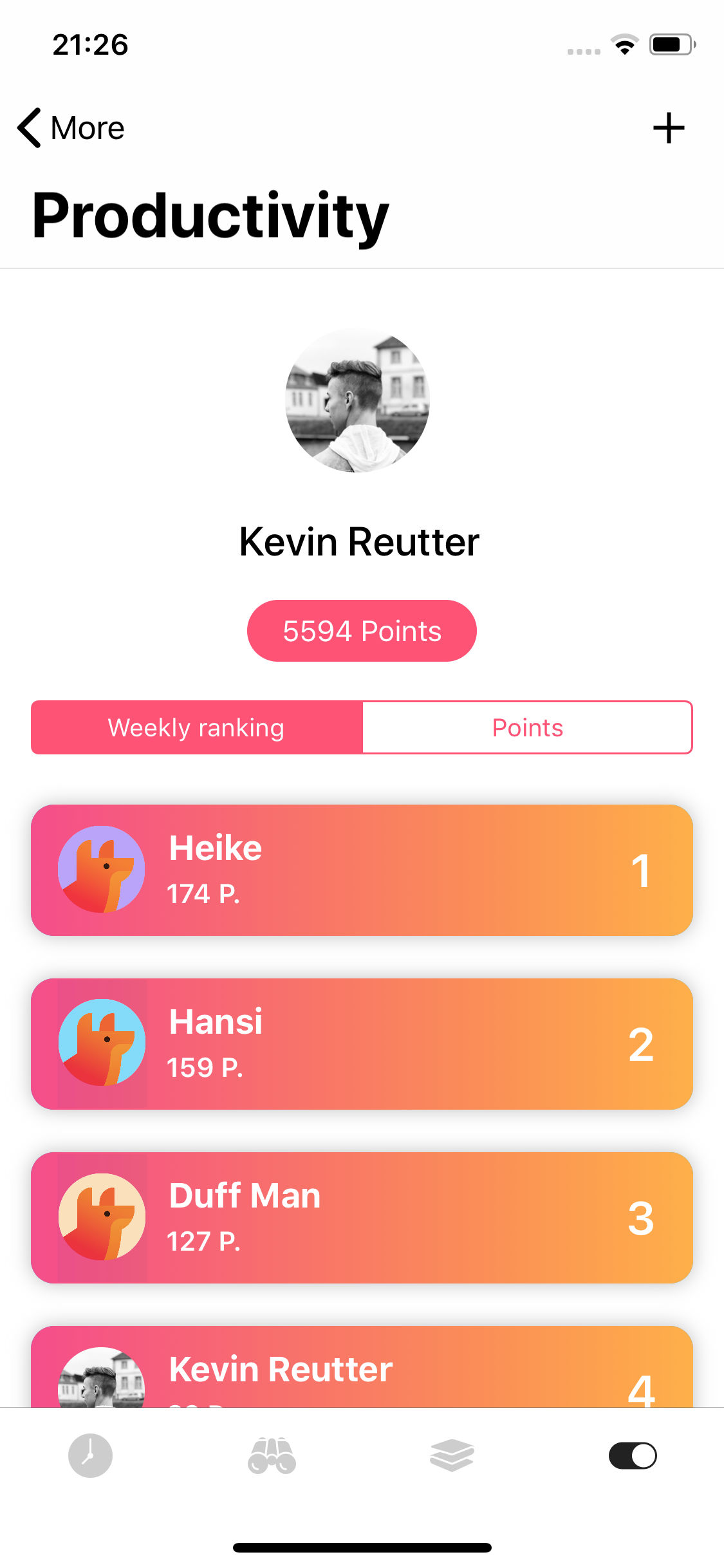This screenshot has height=1568, width=724.
Task: Tap the plus icon to add
Action: (669, 128)
